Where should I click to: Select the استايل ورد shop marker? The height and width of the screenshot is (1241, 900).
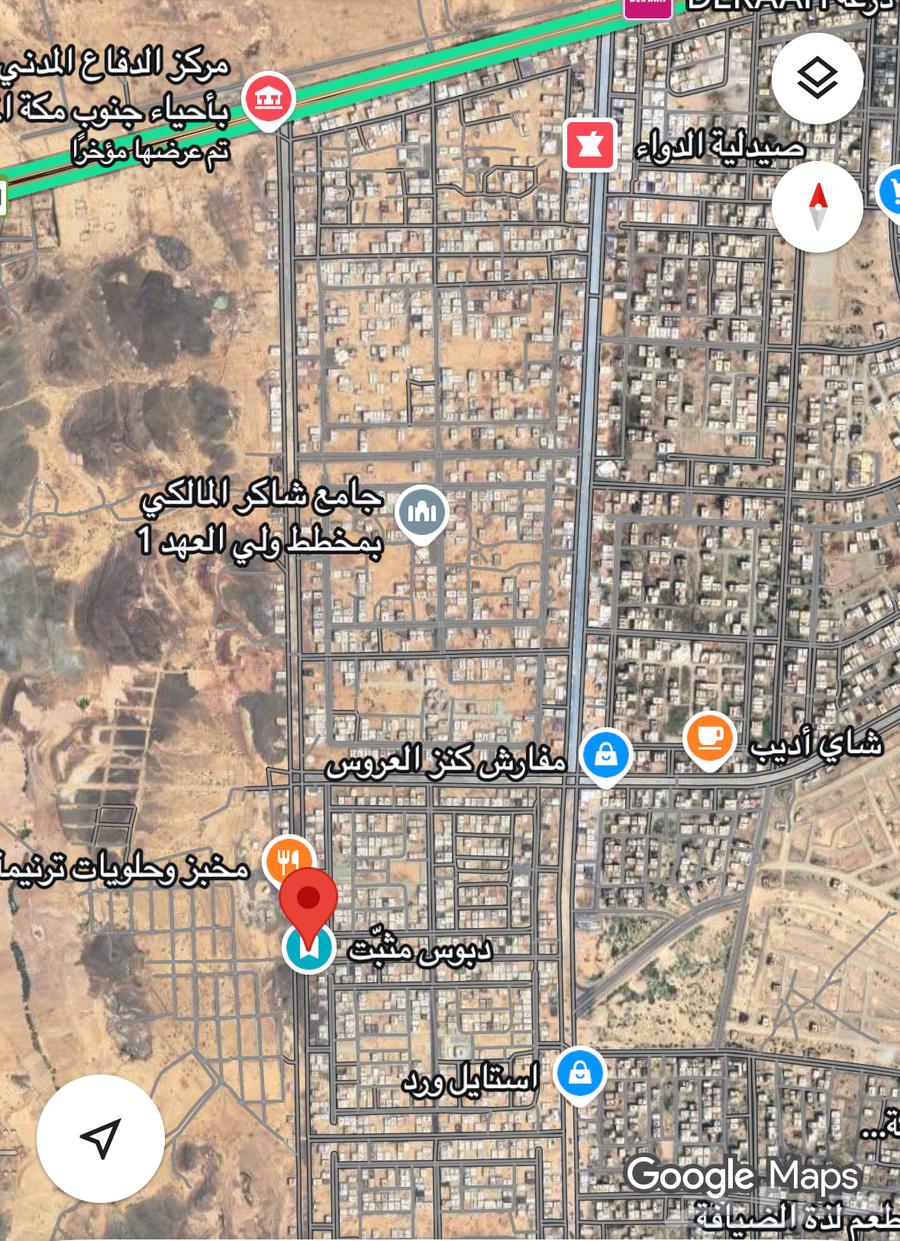click(579, 1074)
